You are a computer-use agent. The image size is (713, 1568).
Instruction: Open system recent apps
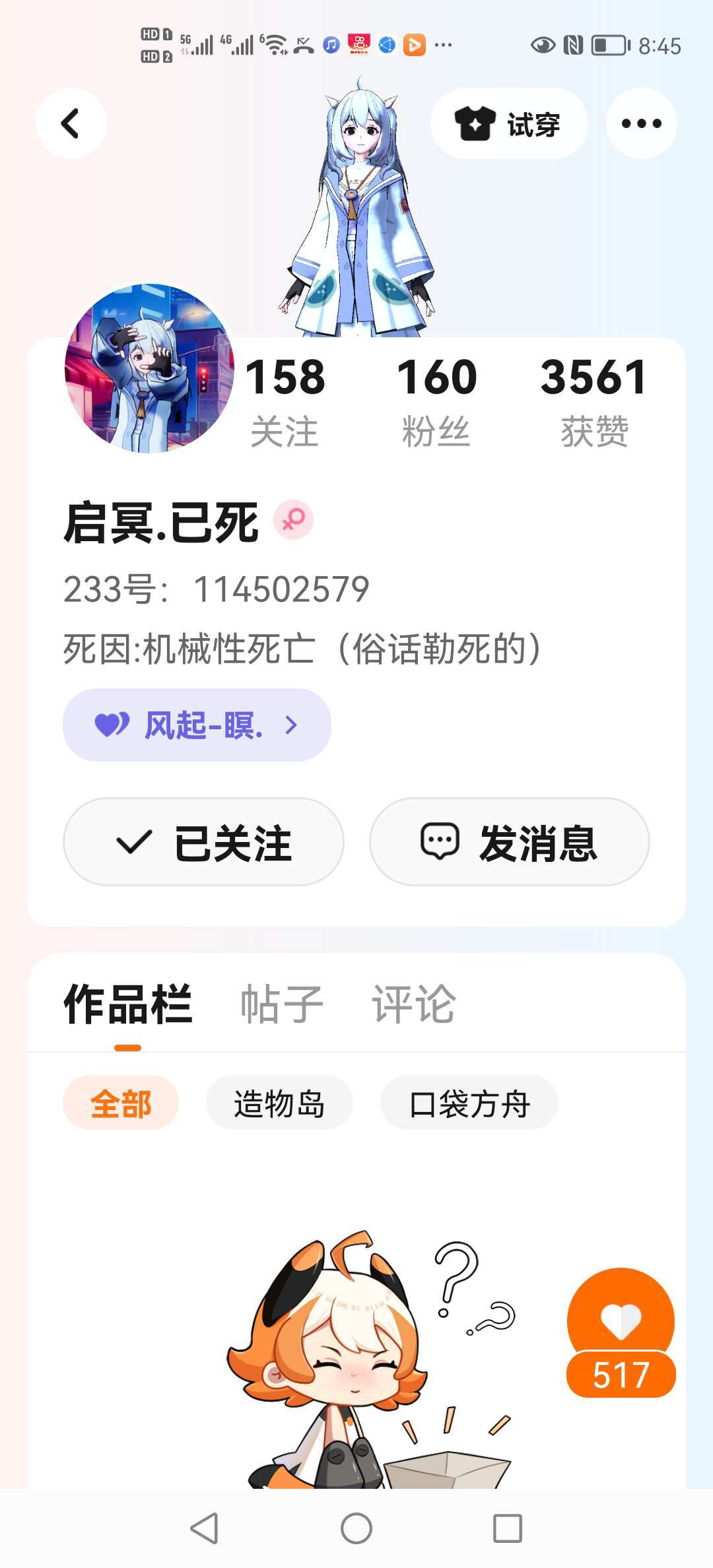click(x=508, y=1528)
